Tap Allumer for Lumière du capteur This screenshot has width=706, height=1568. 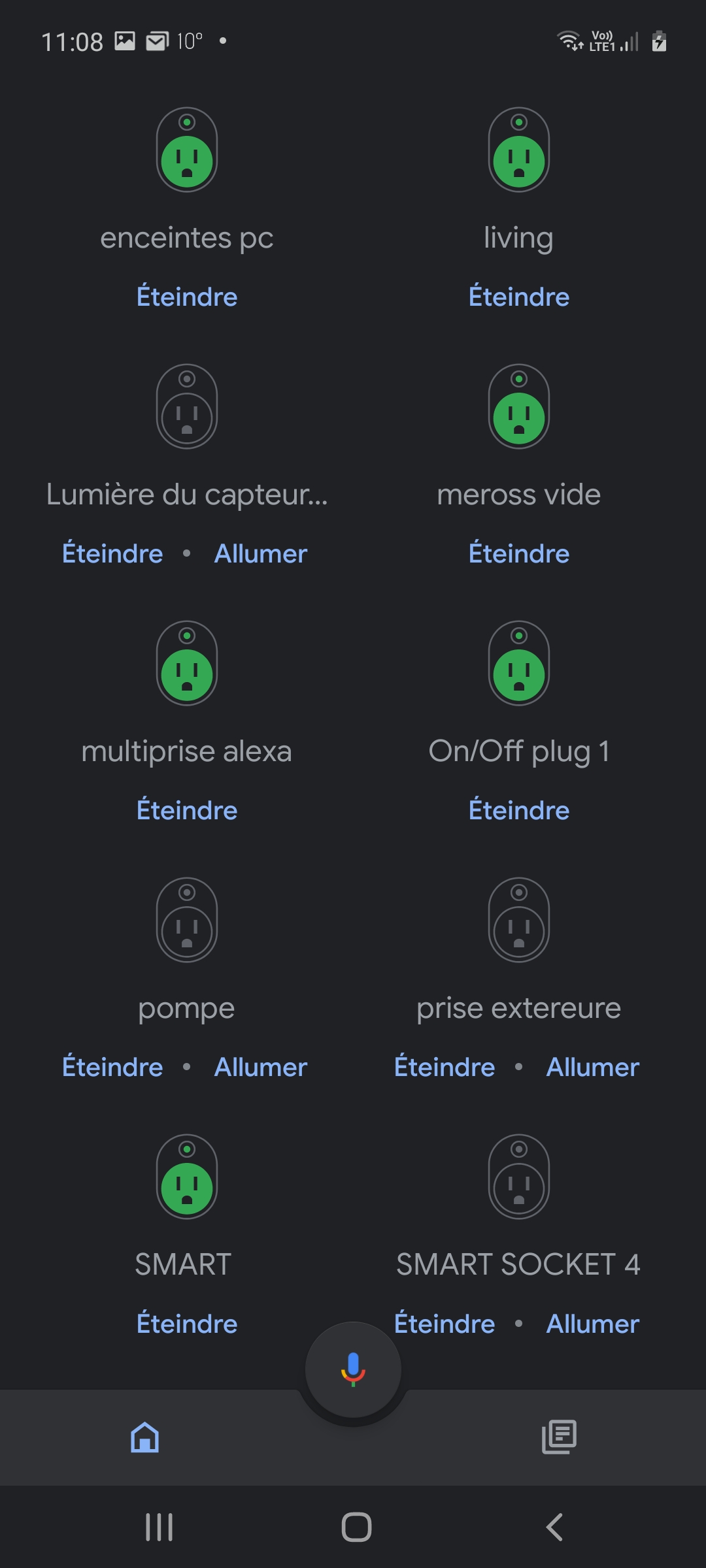click(261, 554)
